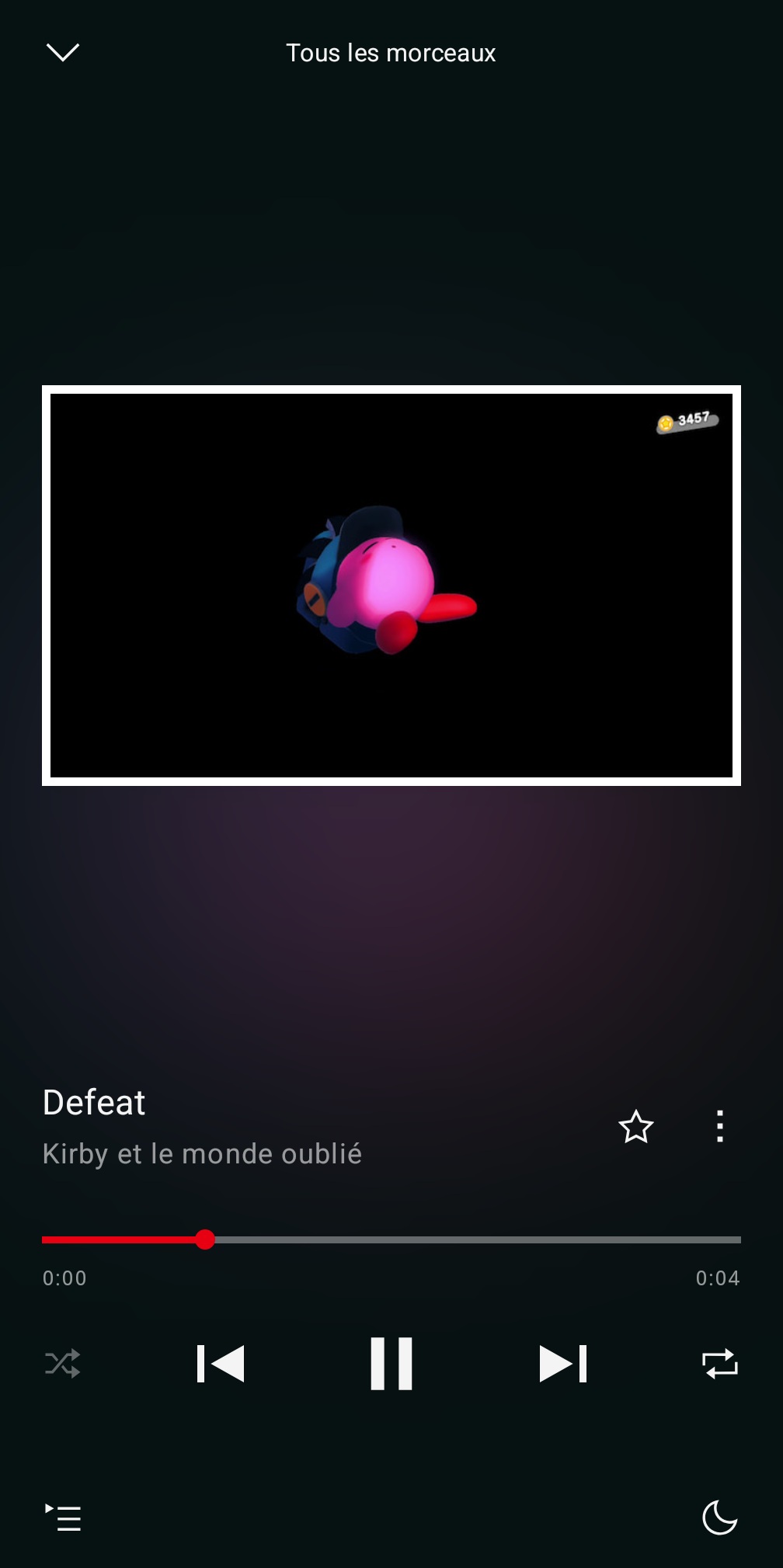Skip to the next track
This screenshot has width=783, height=1568.
point(562,1364)
